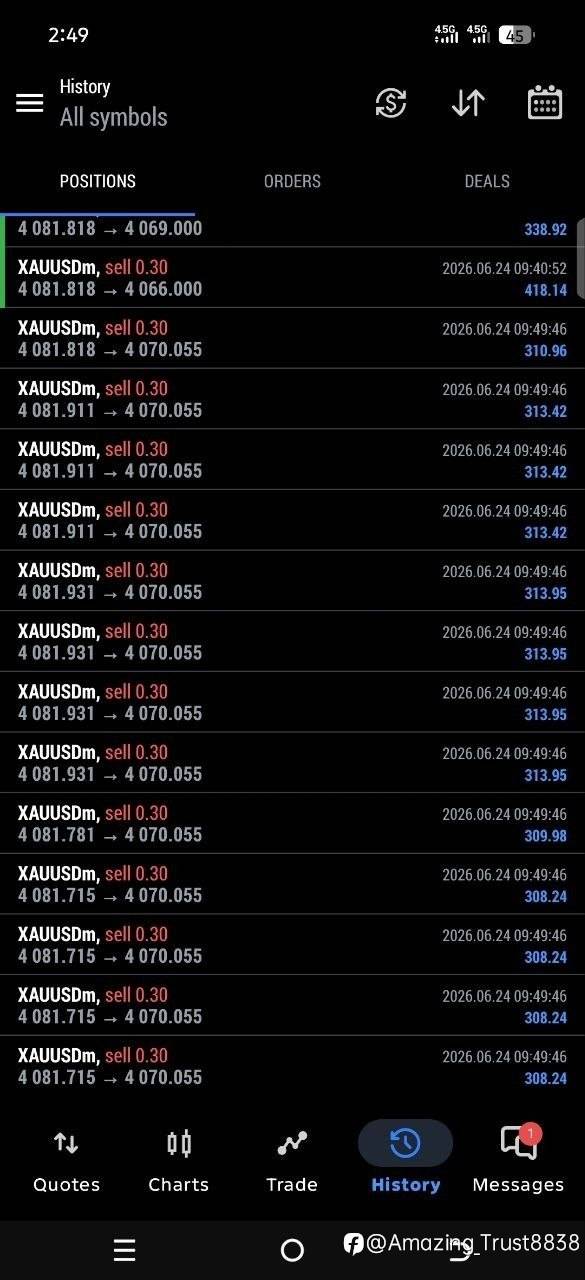Open the position with profit 309.98
This screenshot has height=1280, width=585.
point(292,824)
